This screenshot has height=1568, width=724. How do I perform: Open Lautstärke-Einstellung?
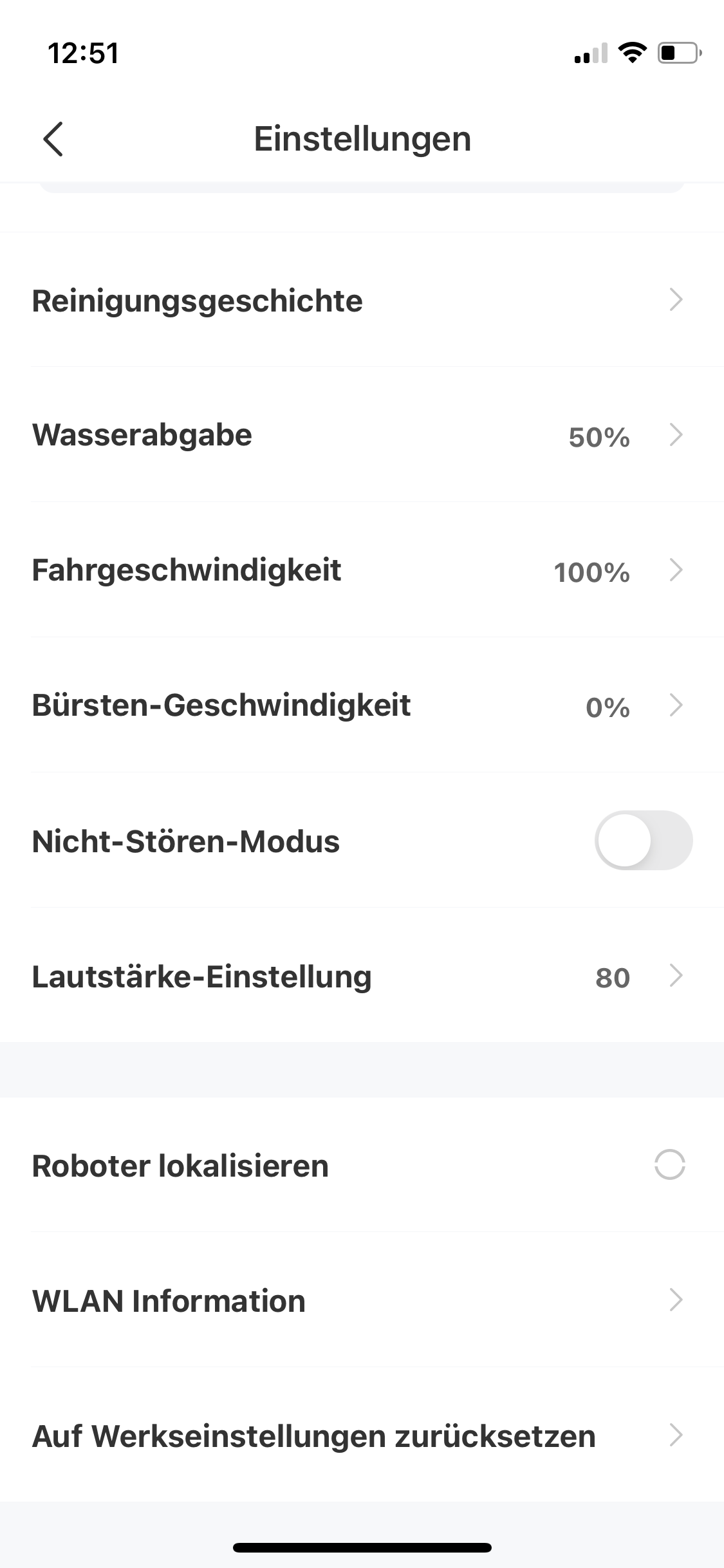pos(362,976)
